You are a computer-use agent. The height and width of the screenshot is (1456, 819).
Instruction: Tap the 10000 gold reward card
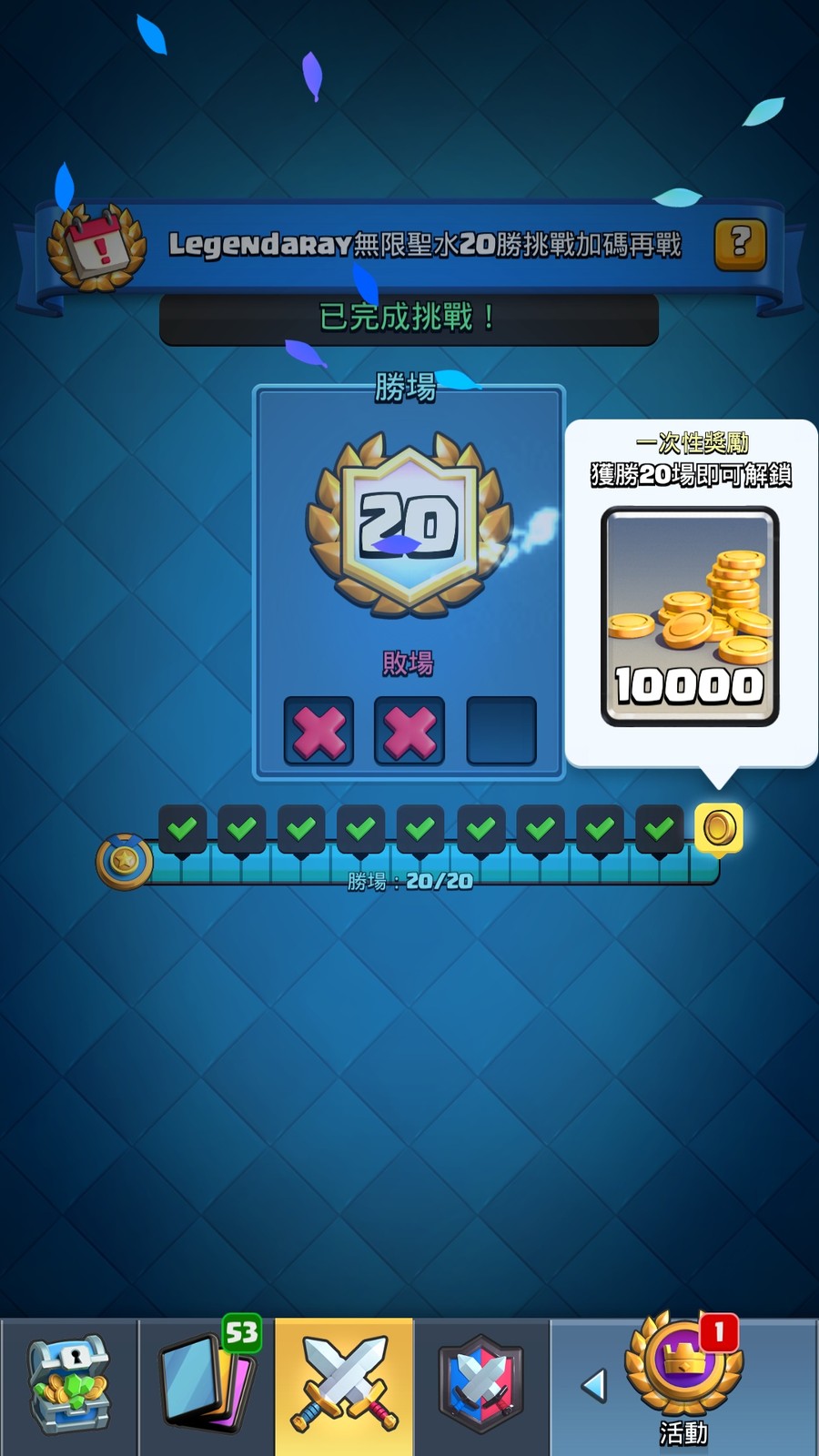point(690,616)
